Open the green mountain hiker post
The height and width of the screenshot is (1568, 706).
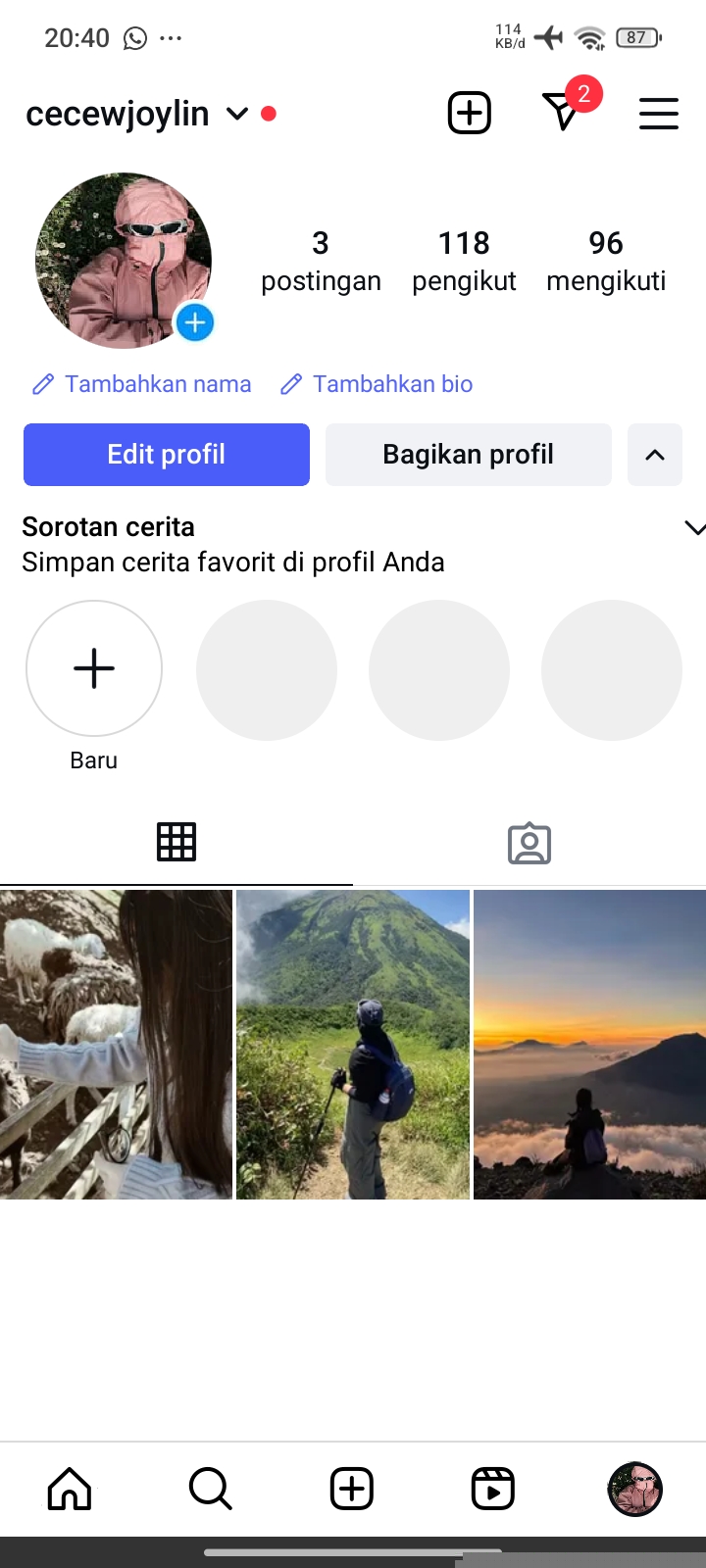[x=353, y=1044]
